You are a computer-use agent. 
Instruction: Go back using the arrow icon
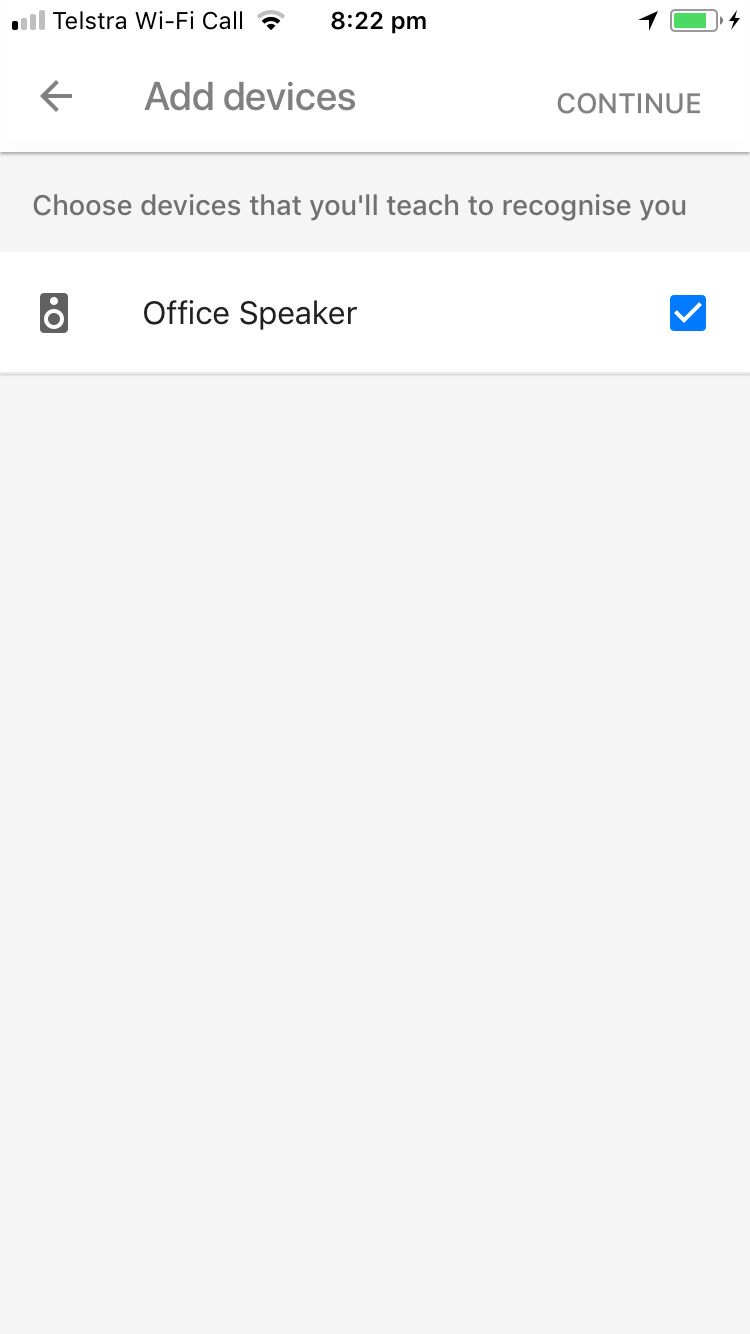click(x=56, y=97)
